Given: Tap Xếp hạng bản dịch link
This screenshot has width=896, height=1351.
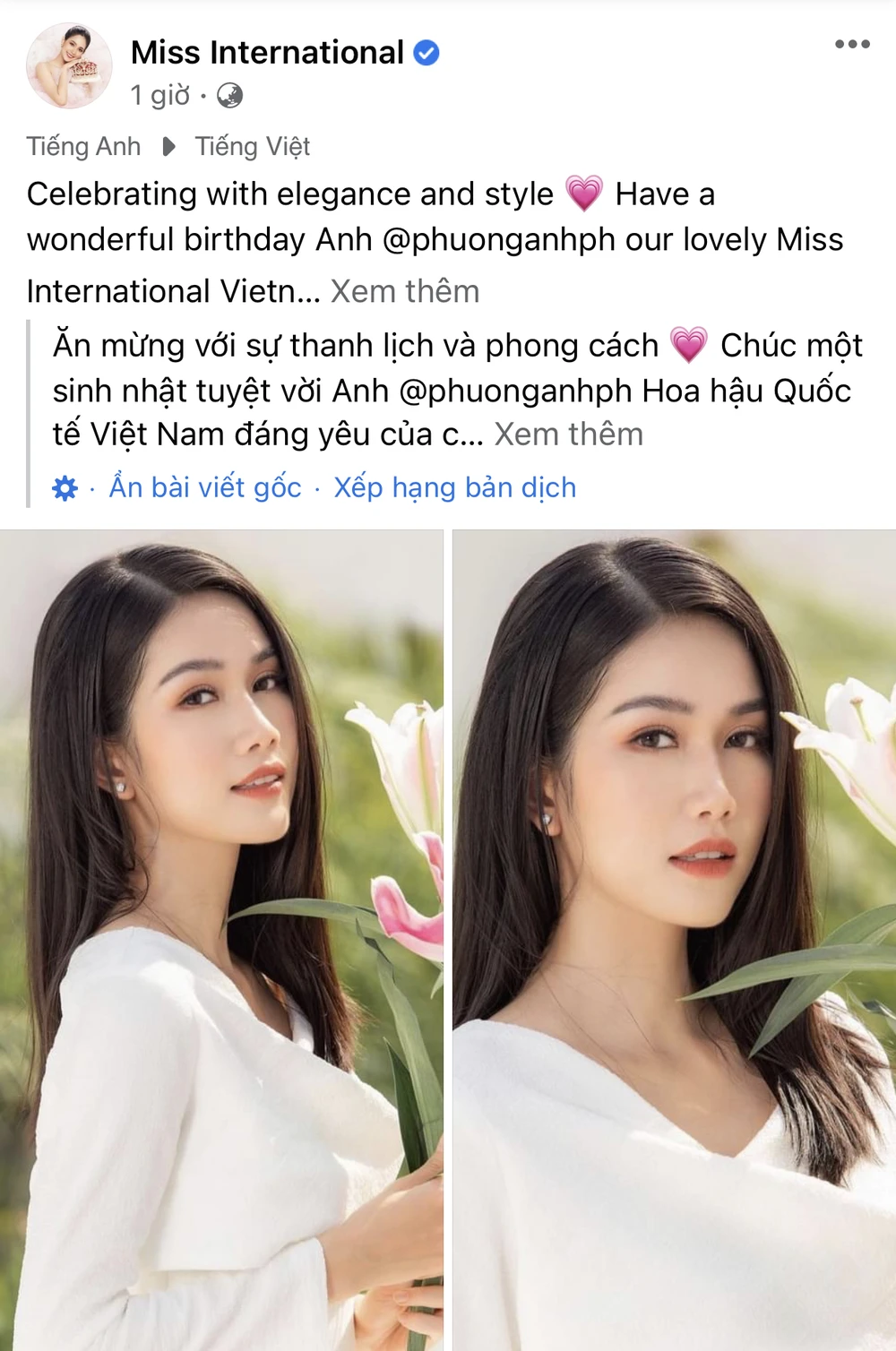Looking at the screenshot, I should [455, 487].
